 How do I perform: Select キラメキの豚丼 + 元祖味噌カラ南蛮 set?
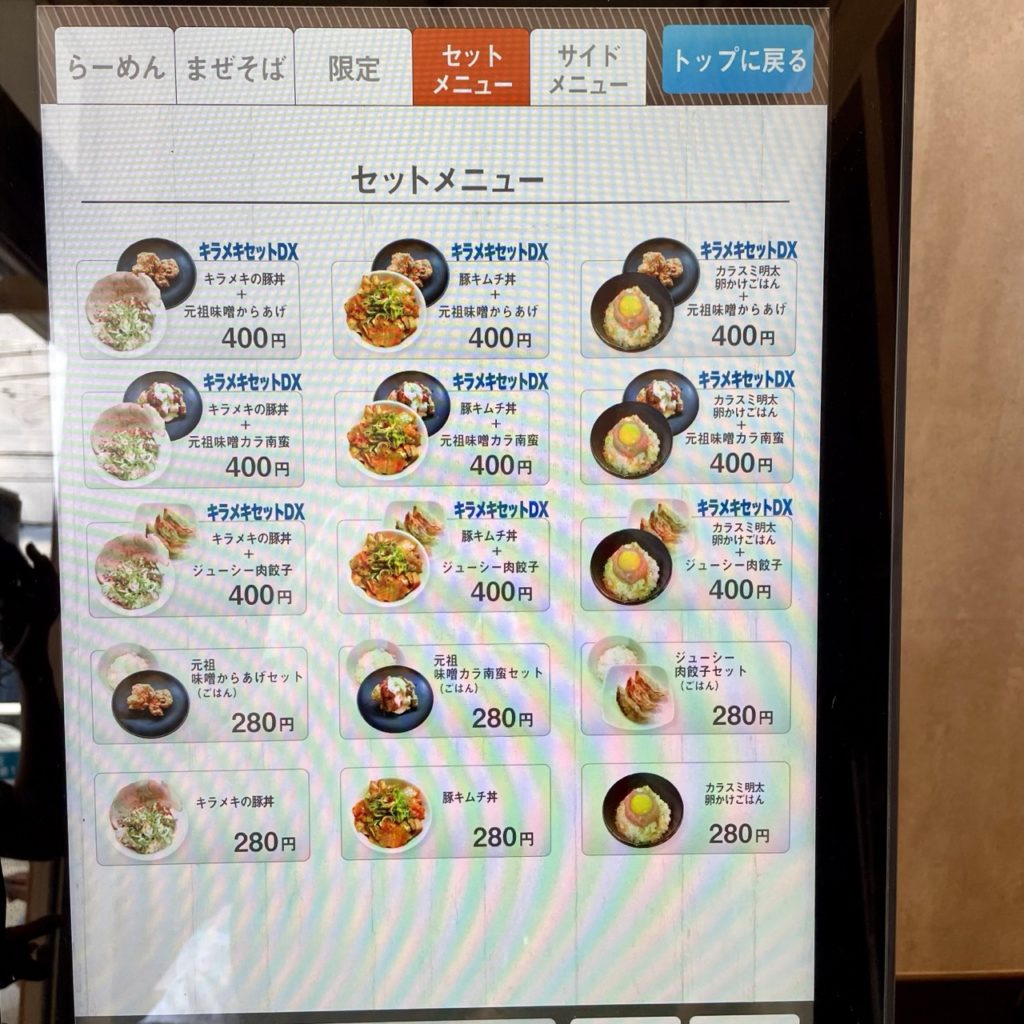click(193, 437)
